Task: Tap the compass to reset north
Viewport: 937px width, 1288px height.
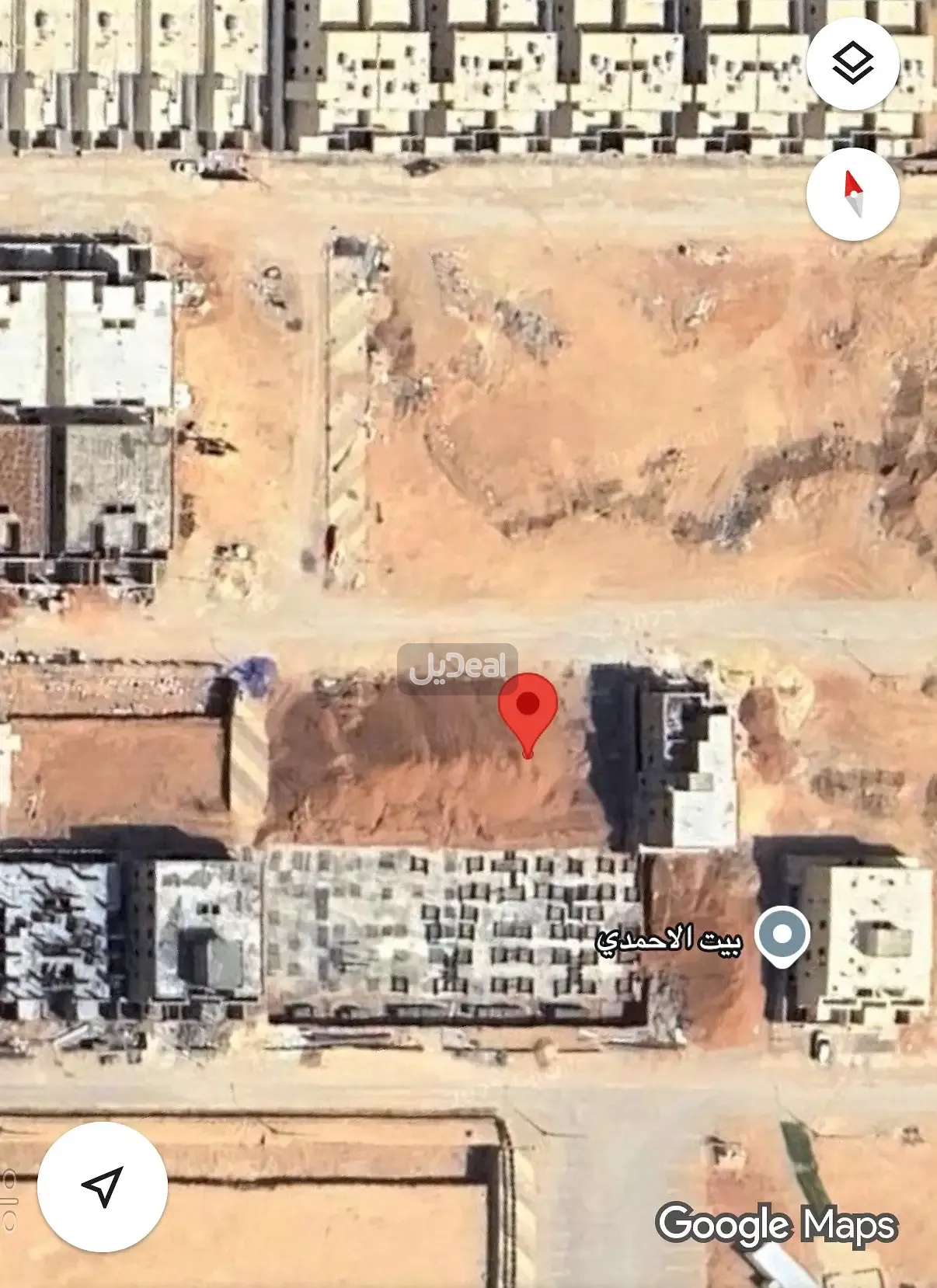Action: point(853,194)
